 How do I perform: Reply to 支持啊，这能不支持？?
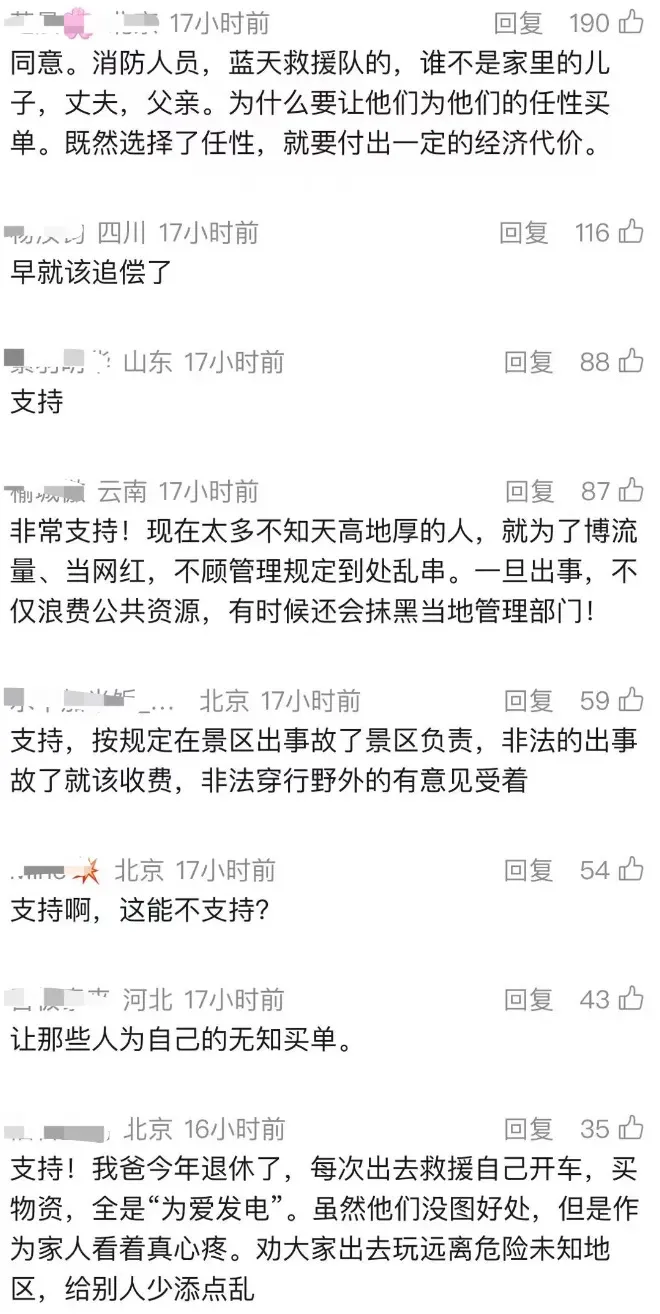coord(528,870)
